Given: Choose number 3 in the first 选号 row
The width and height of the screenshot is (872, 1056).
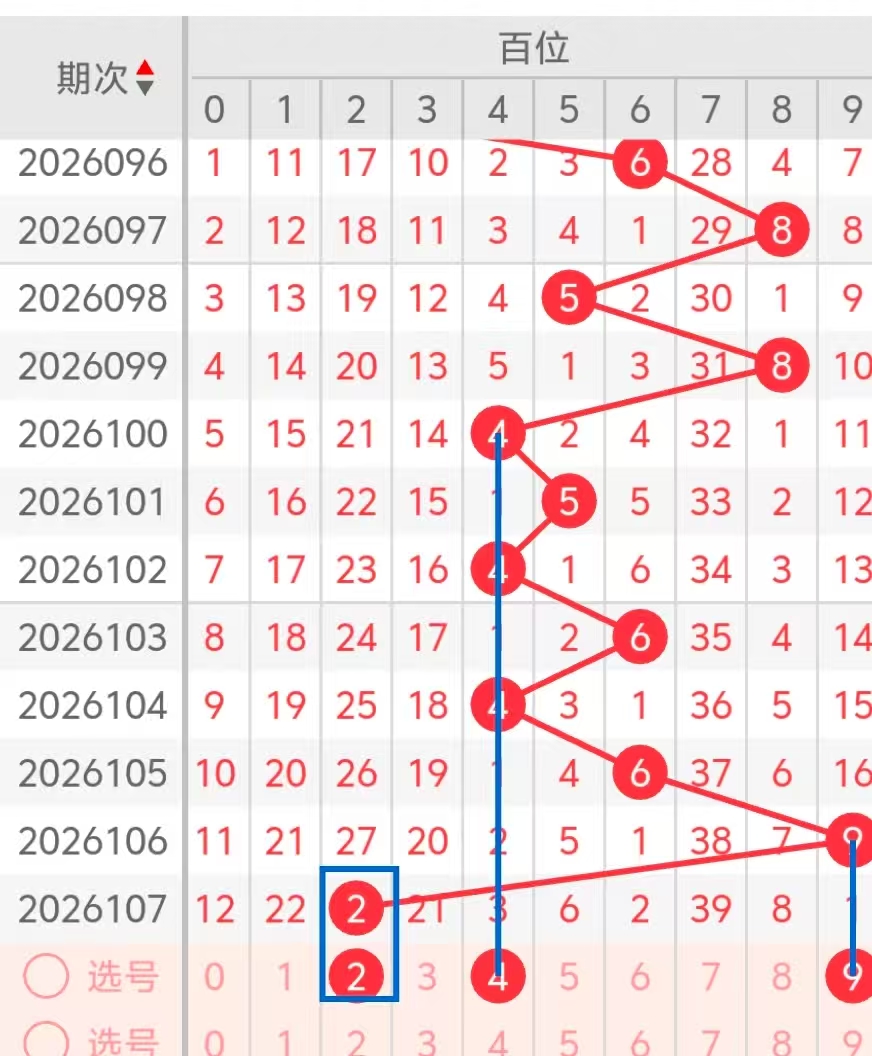Looking at the screenshot, I should 427,976.
